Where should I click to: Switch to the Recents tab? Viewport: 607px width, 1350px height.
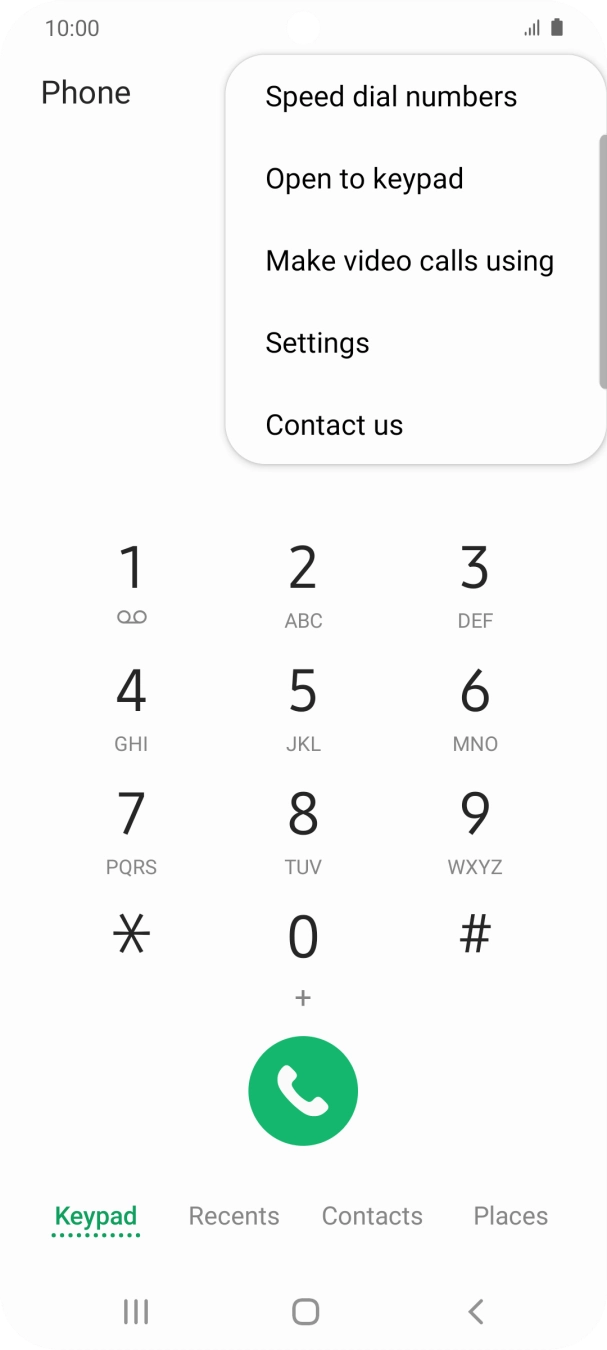click(234, 1216)
